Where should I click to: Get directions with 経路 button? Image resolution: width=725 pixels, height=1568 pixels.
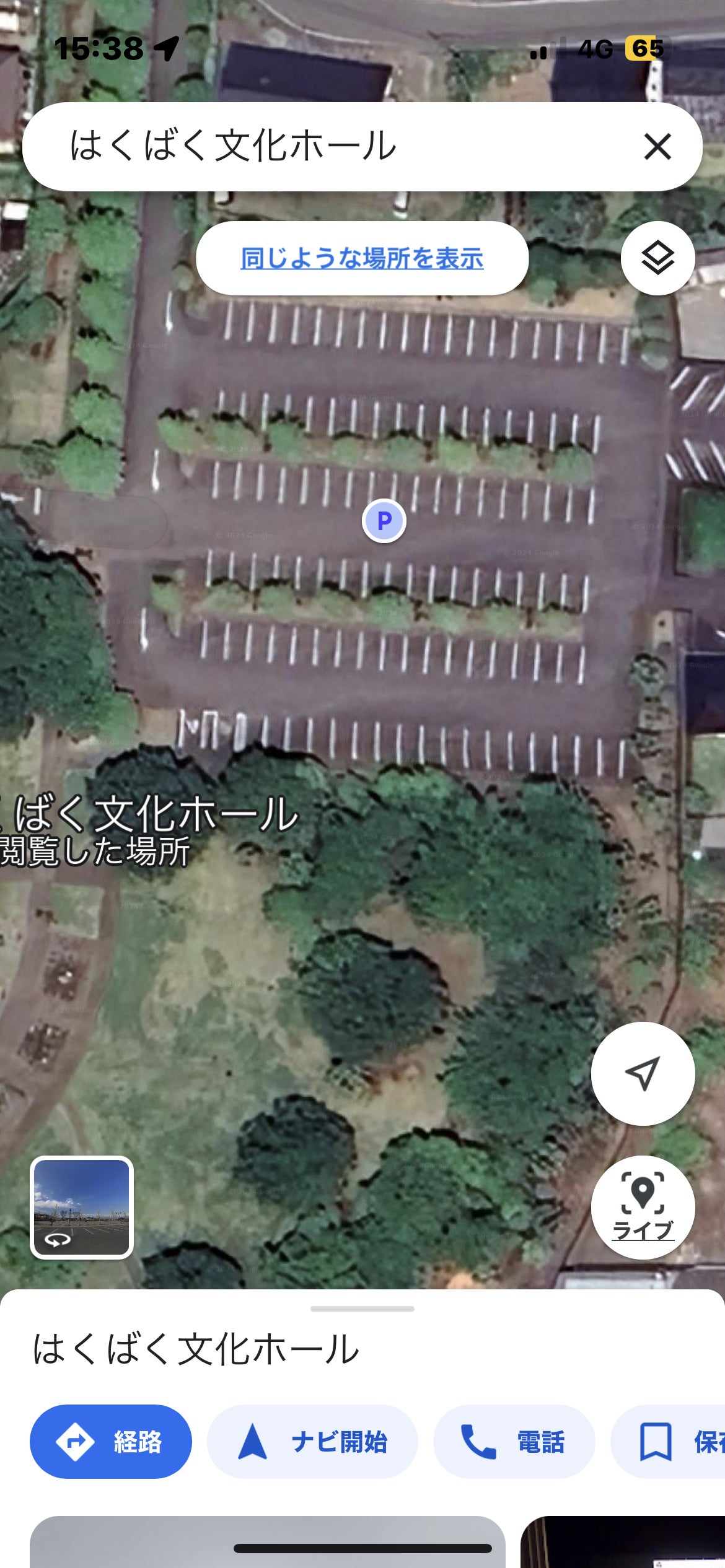pos(111,1442)
